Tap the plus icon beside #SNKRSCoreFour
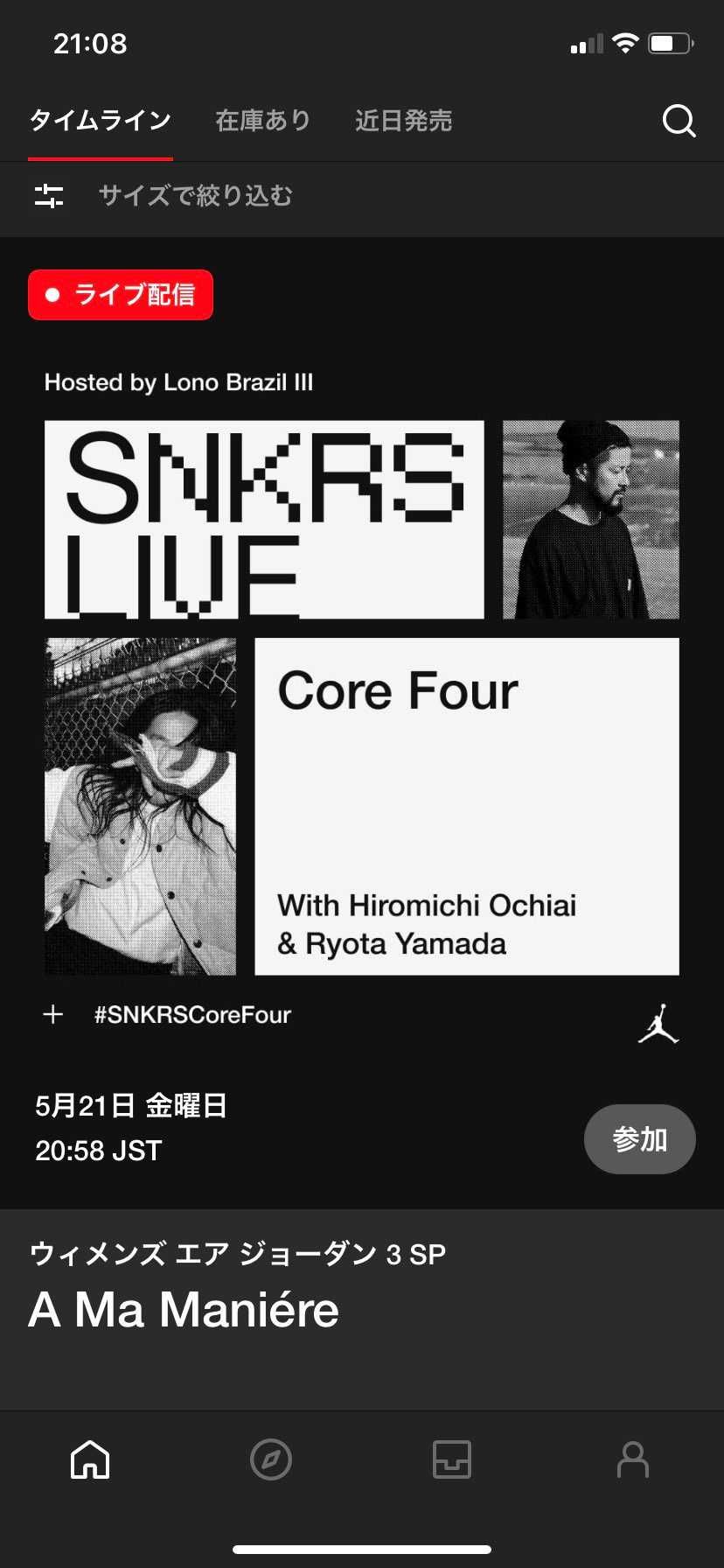This screenshot has width=724, height=1568. [52, 1014]
